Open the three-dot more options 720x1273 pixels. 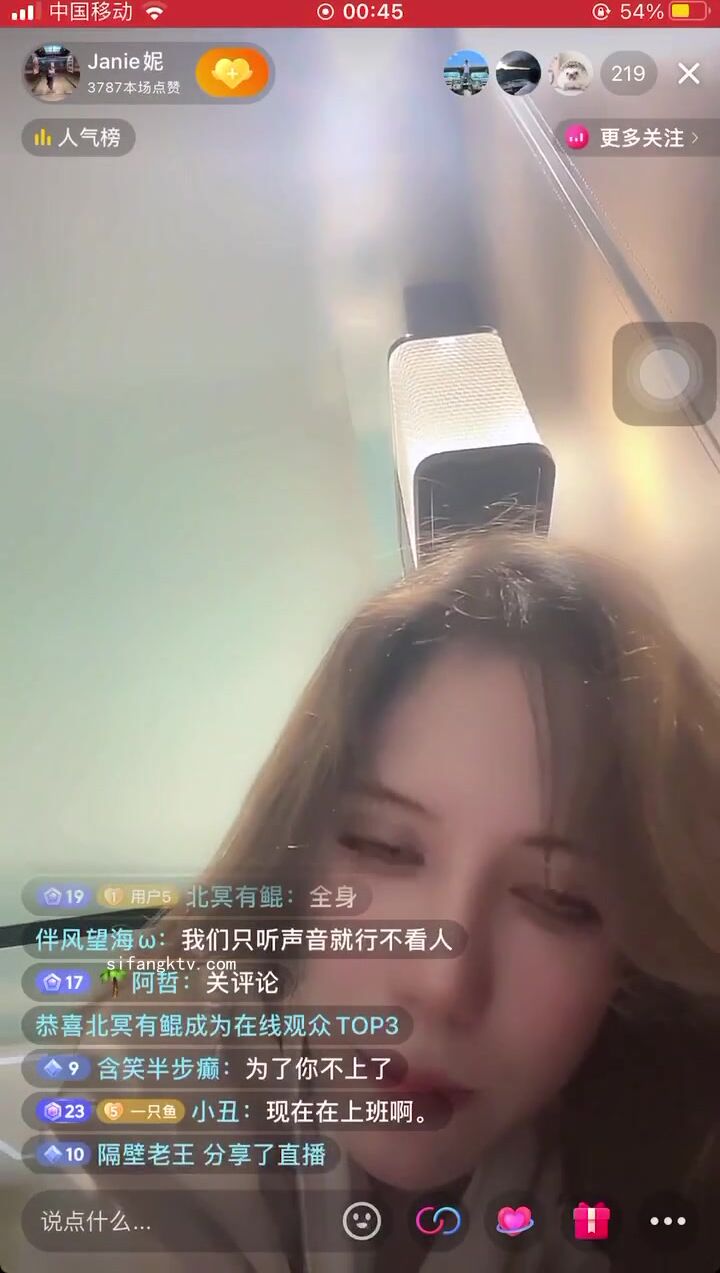click(x=668, y=1221)
